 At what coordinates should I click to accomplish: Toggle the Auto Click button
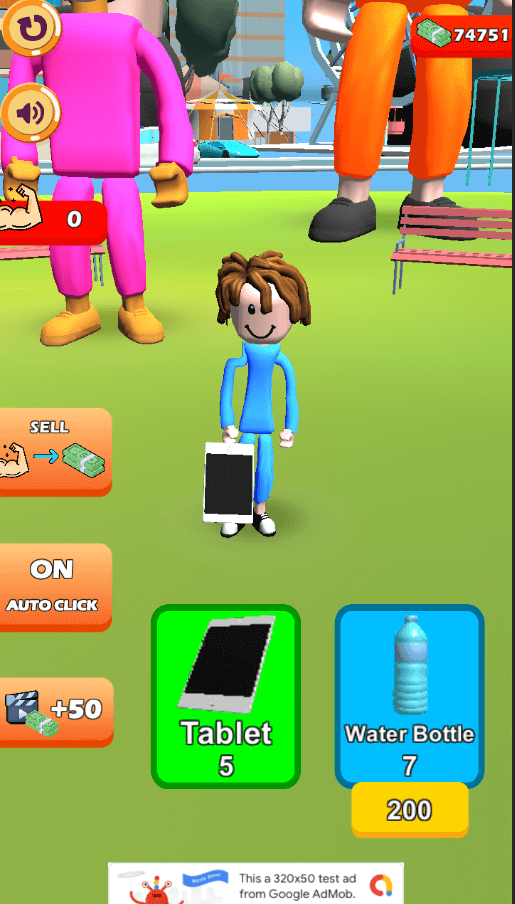pyautogui.click(x=55, y=586)
